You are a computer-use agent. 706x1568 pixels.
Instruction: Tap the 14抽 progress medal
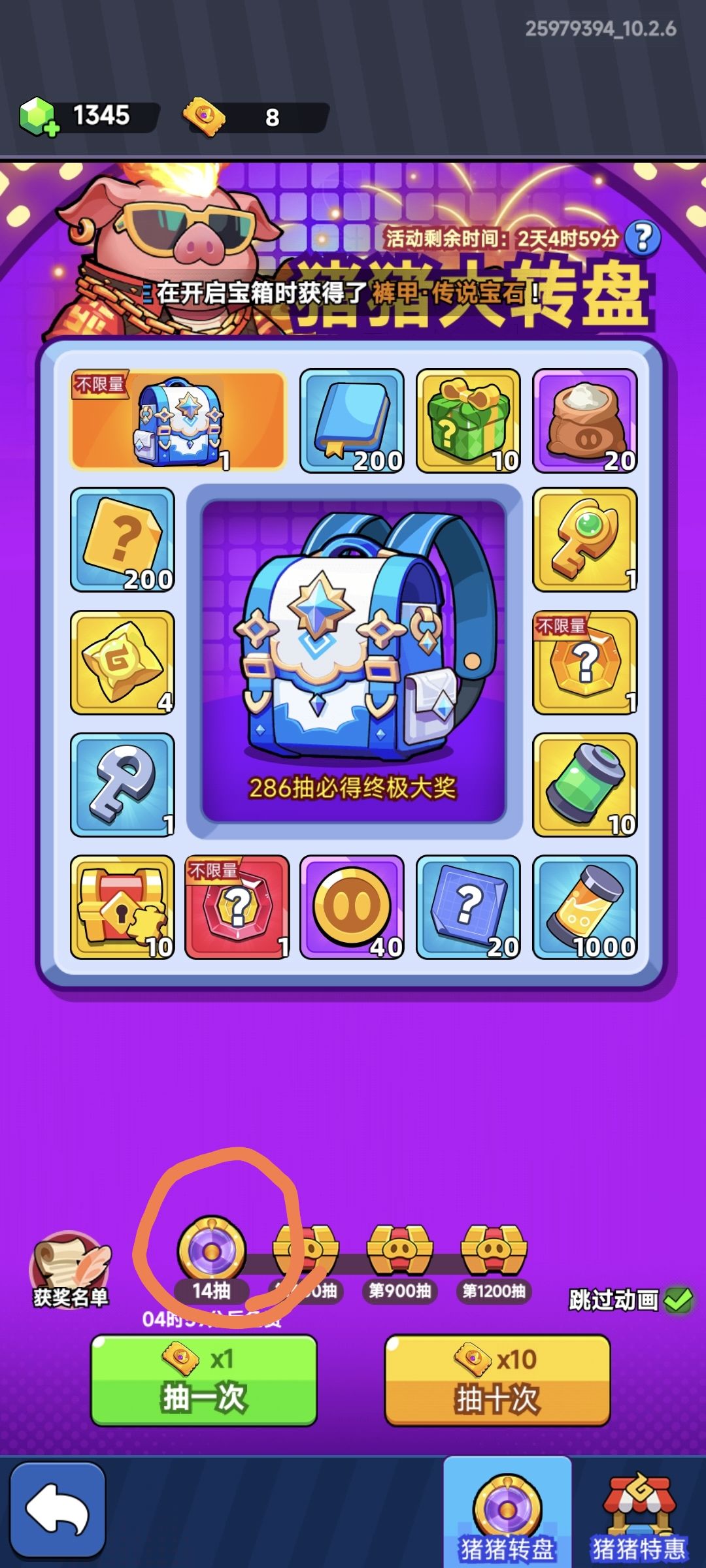(212, 1249)
